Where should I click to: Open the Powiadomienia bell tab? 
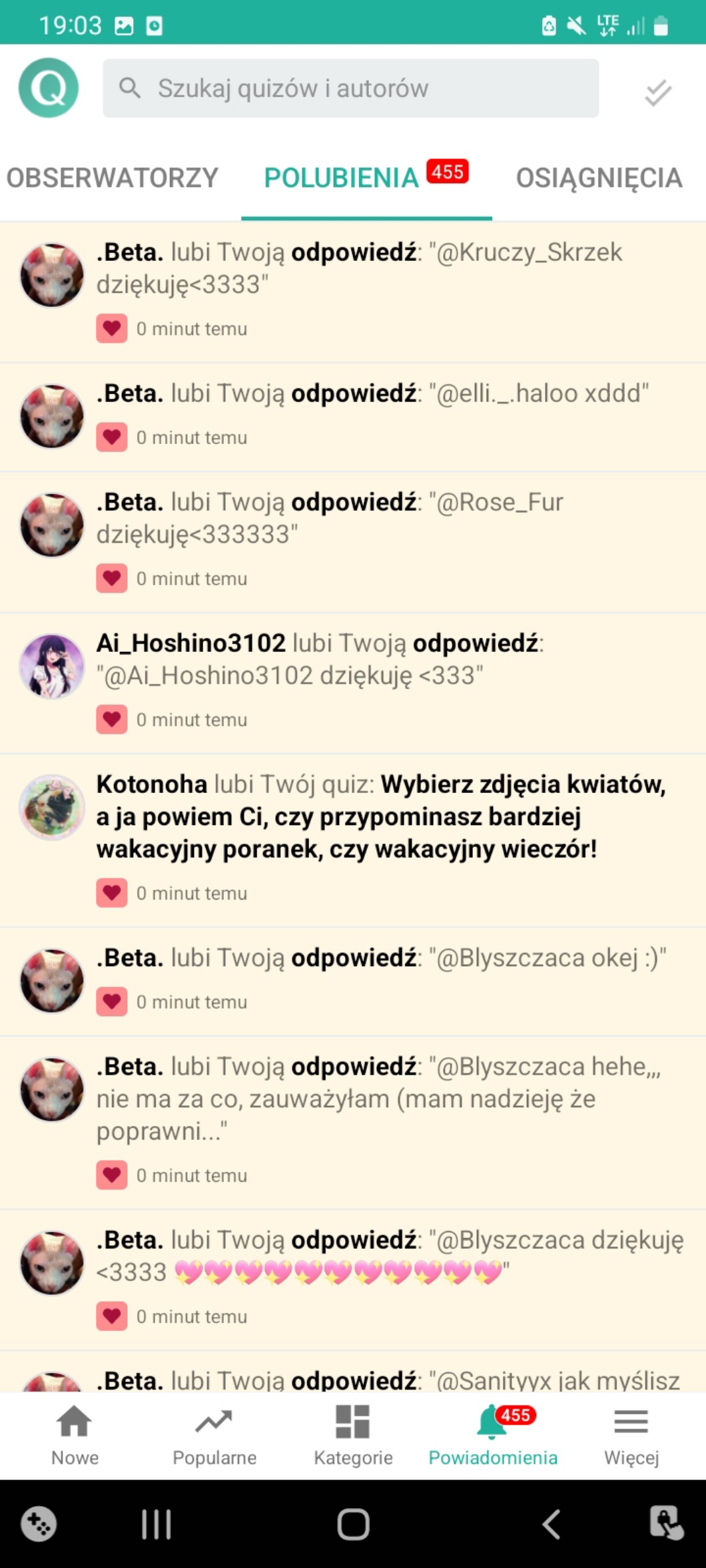493,1434
